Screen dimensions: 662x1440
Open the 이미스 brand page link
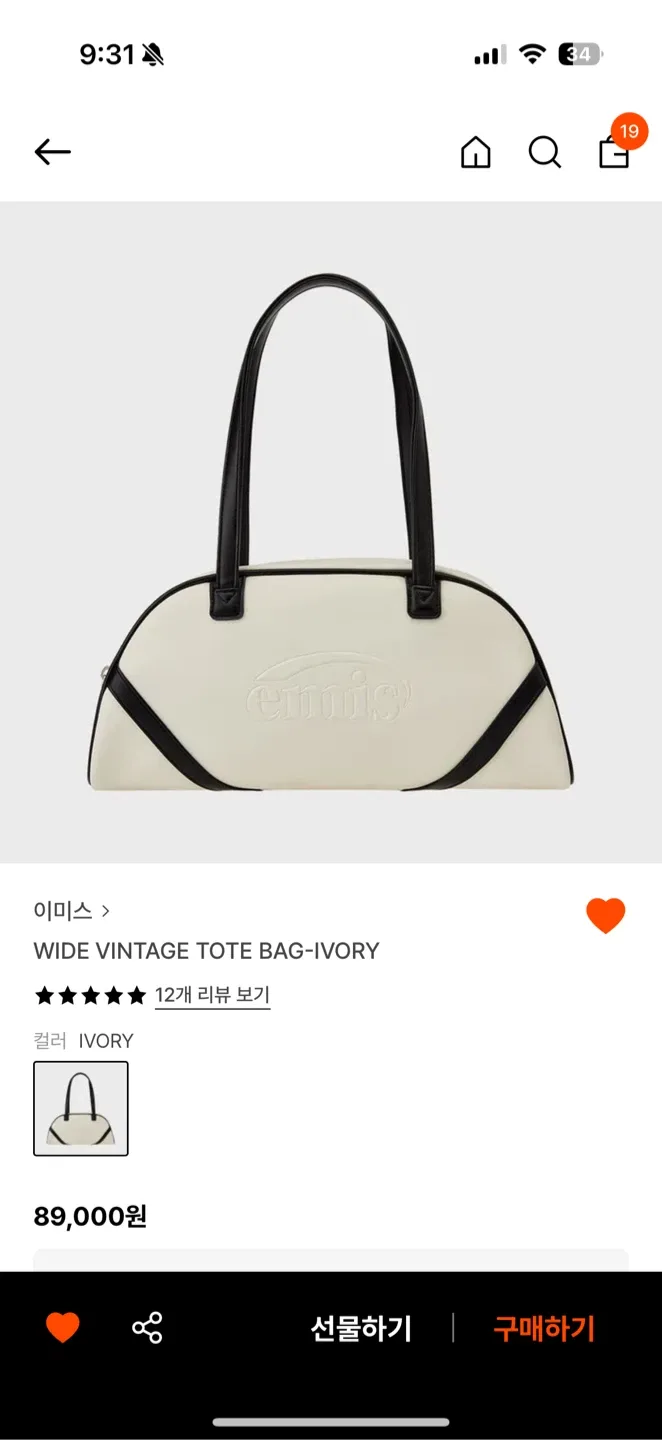(72, 911)
